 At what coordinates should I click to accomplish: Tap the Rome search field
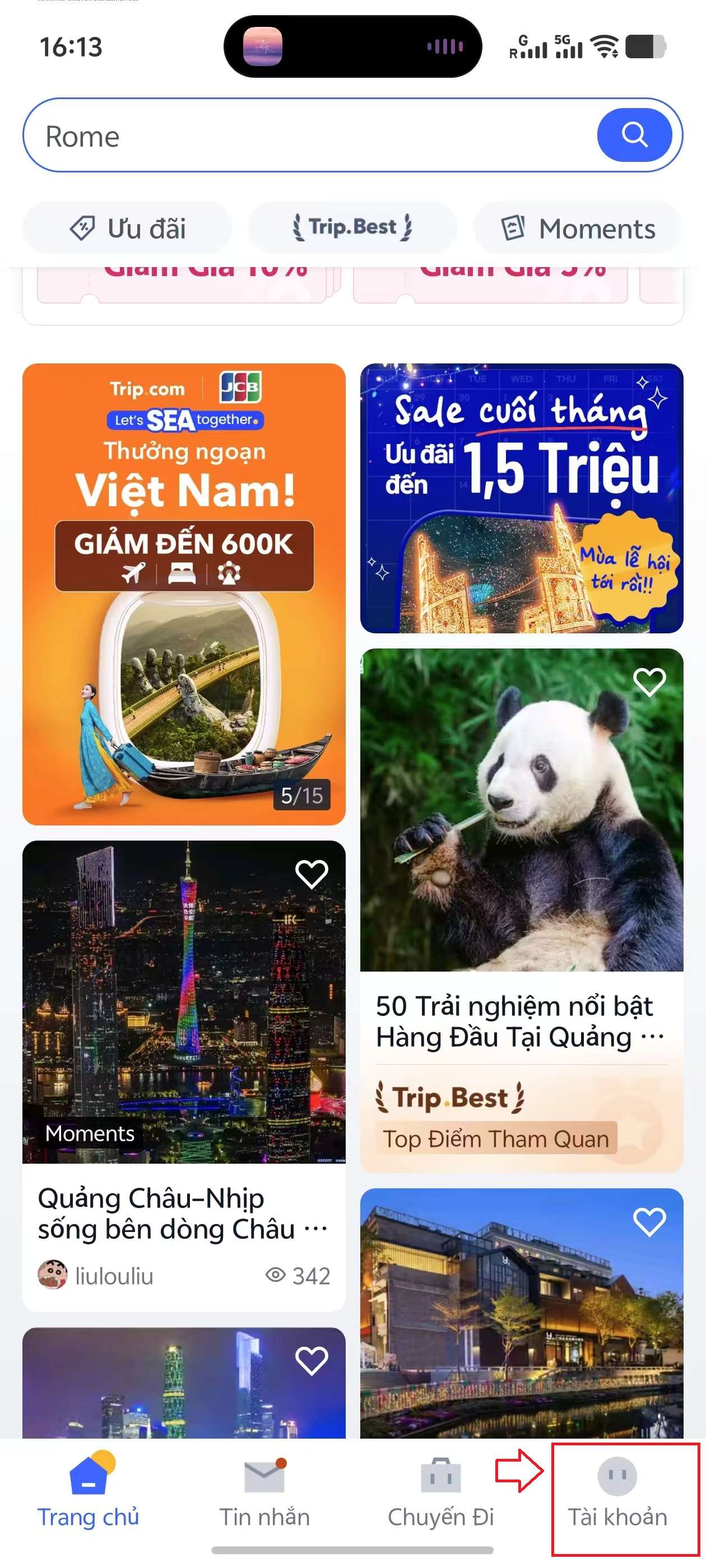[305, 136]
